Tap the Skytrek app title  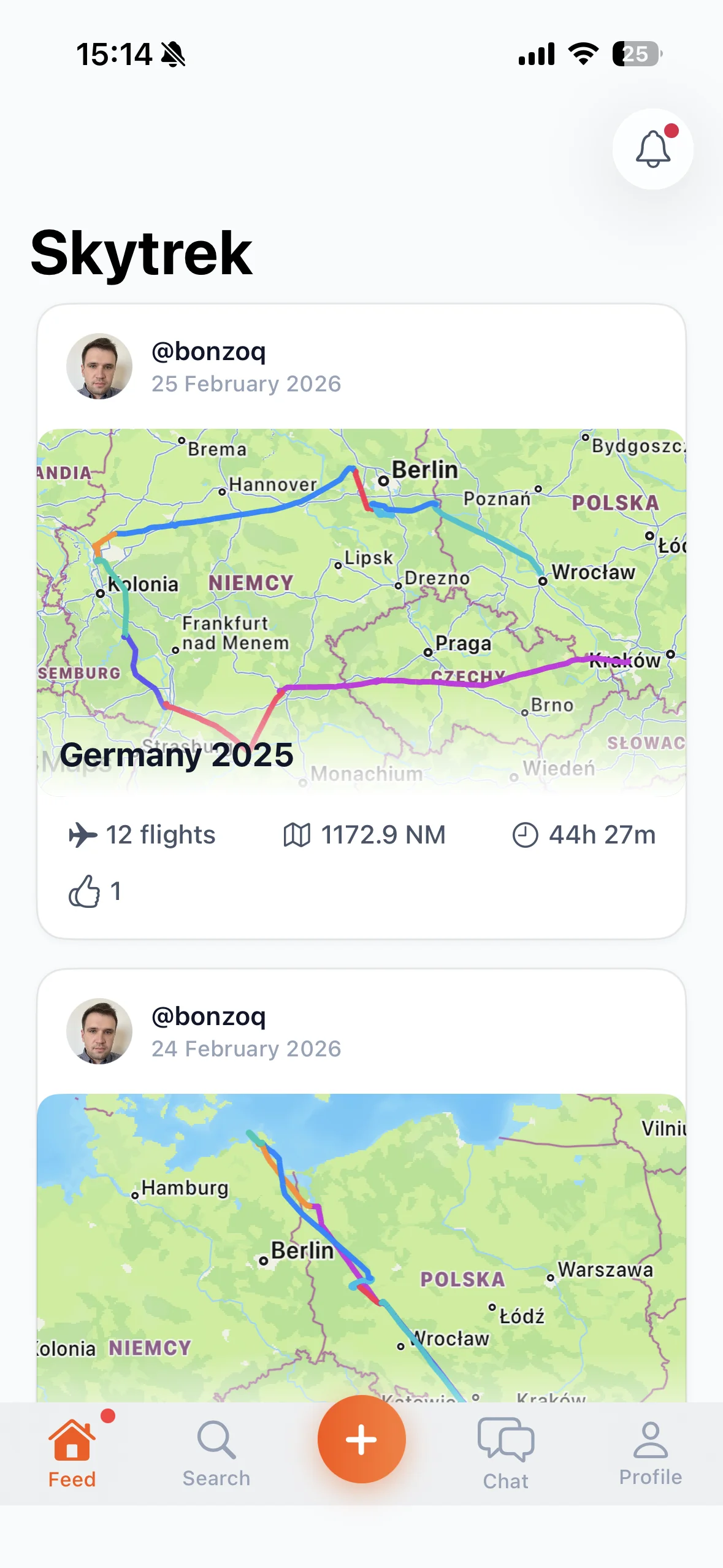pyautogui.click(x=141, y=252)
